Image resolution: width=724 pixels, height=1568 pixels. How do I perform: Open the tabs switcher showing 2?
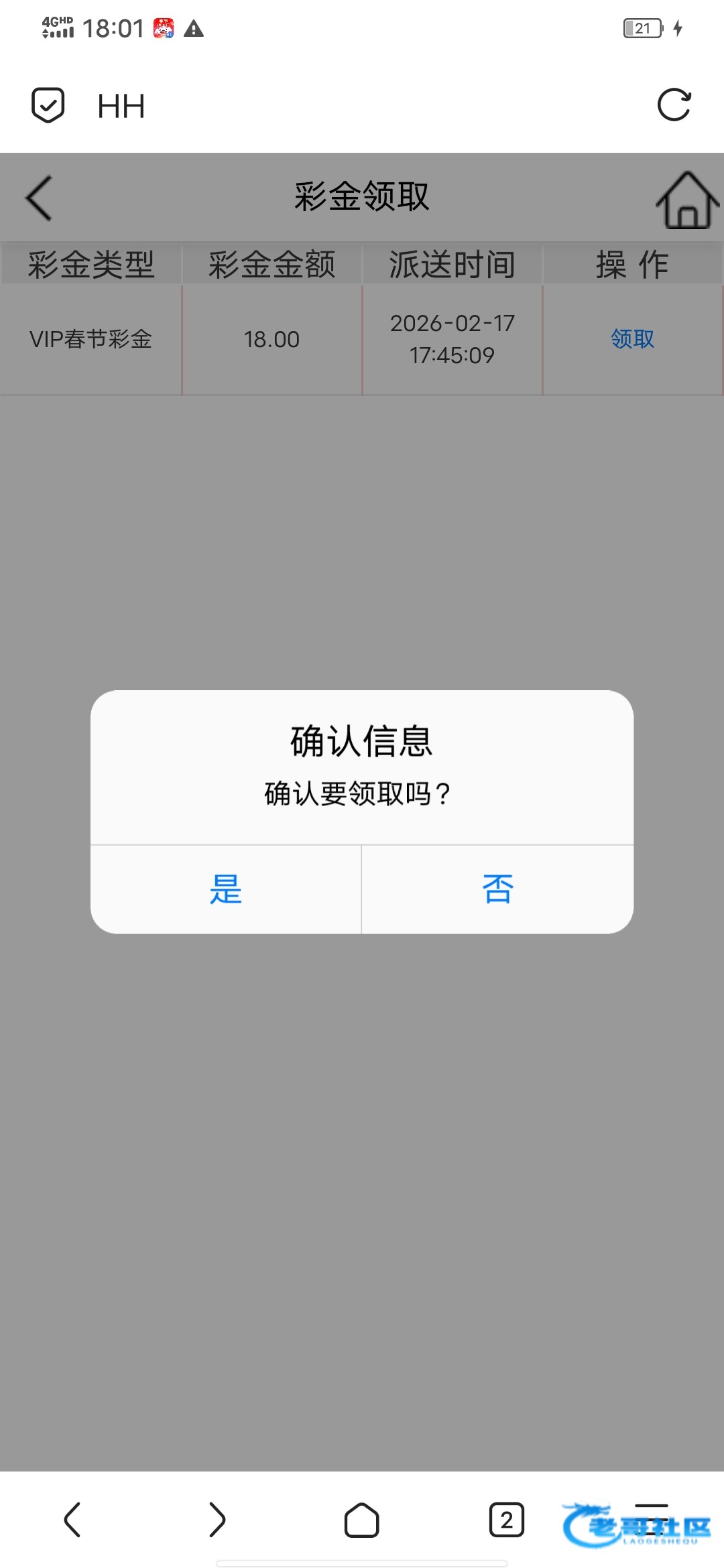tap(507, 1520)
